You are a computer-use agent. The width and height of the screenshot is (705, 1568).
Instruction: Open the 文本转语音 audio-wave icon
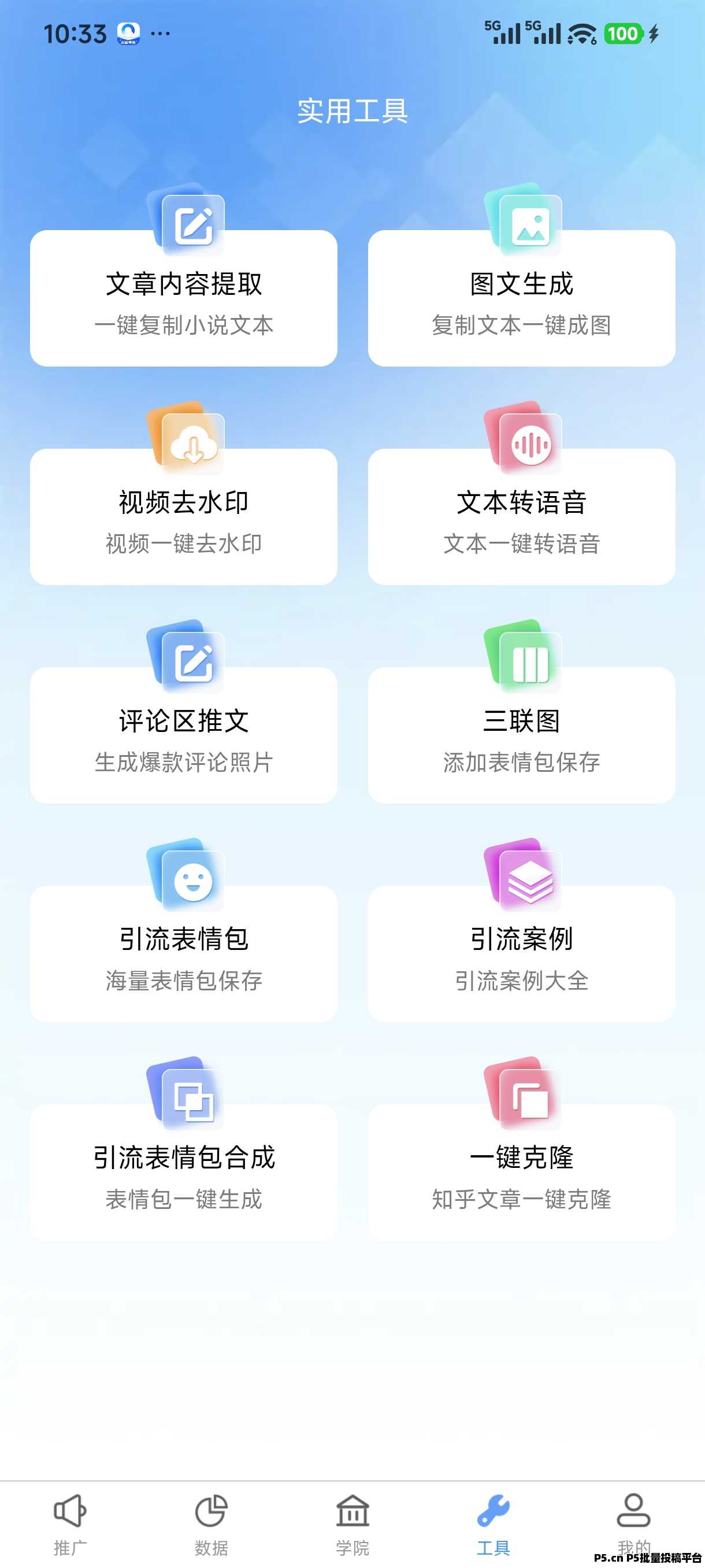pyautogui.click(x=532, y=445)
